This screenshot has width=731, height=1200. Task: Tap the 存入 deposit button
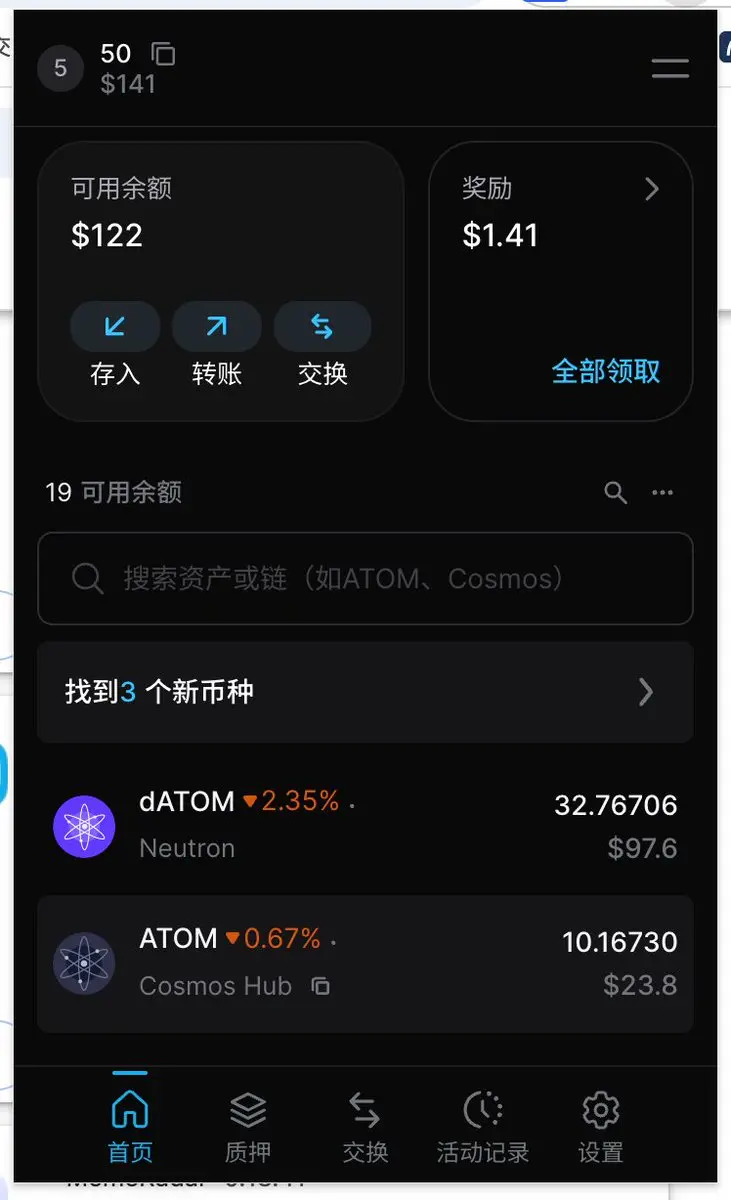click(115, 345)
